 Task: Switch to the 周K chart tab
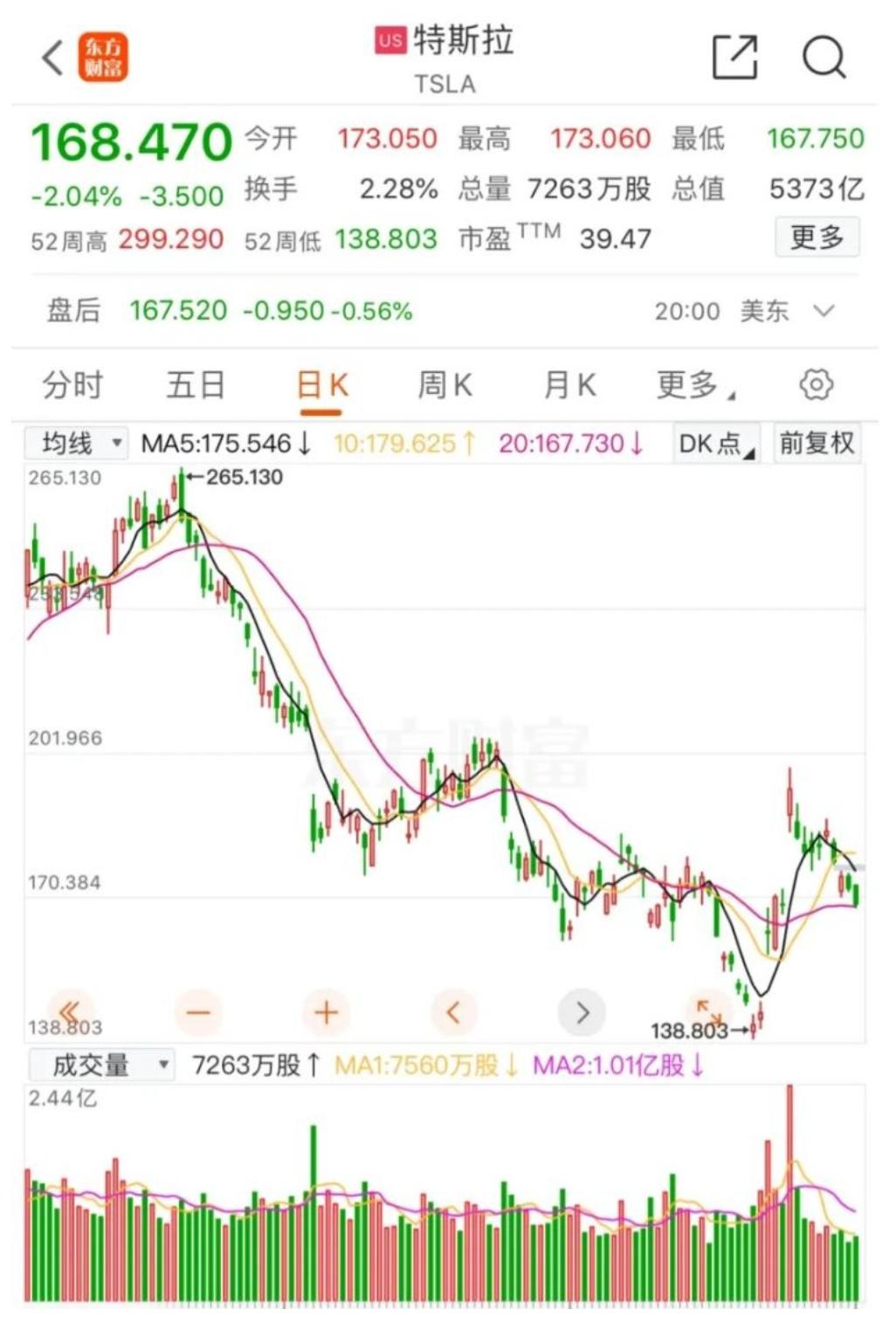(x=445, y=385)
